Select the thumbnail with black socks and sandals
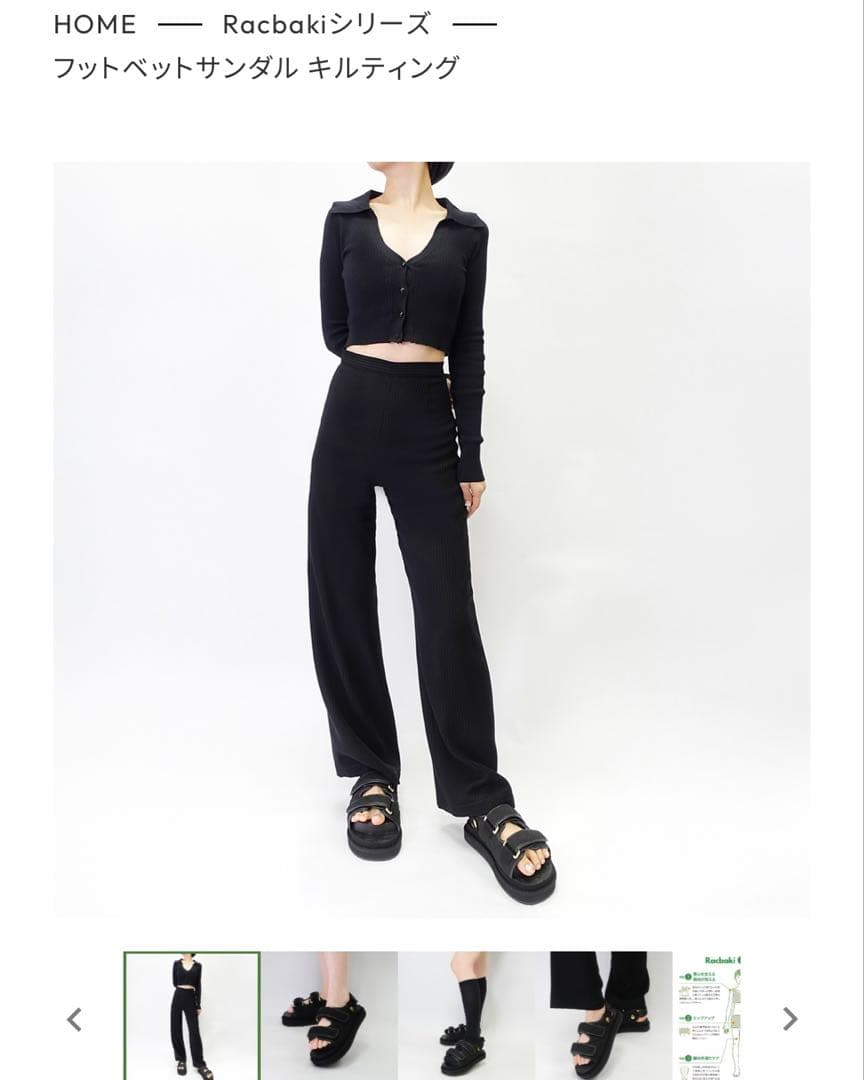The width and height of the screenshot is (864, 1080). click(467, 1016)
